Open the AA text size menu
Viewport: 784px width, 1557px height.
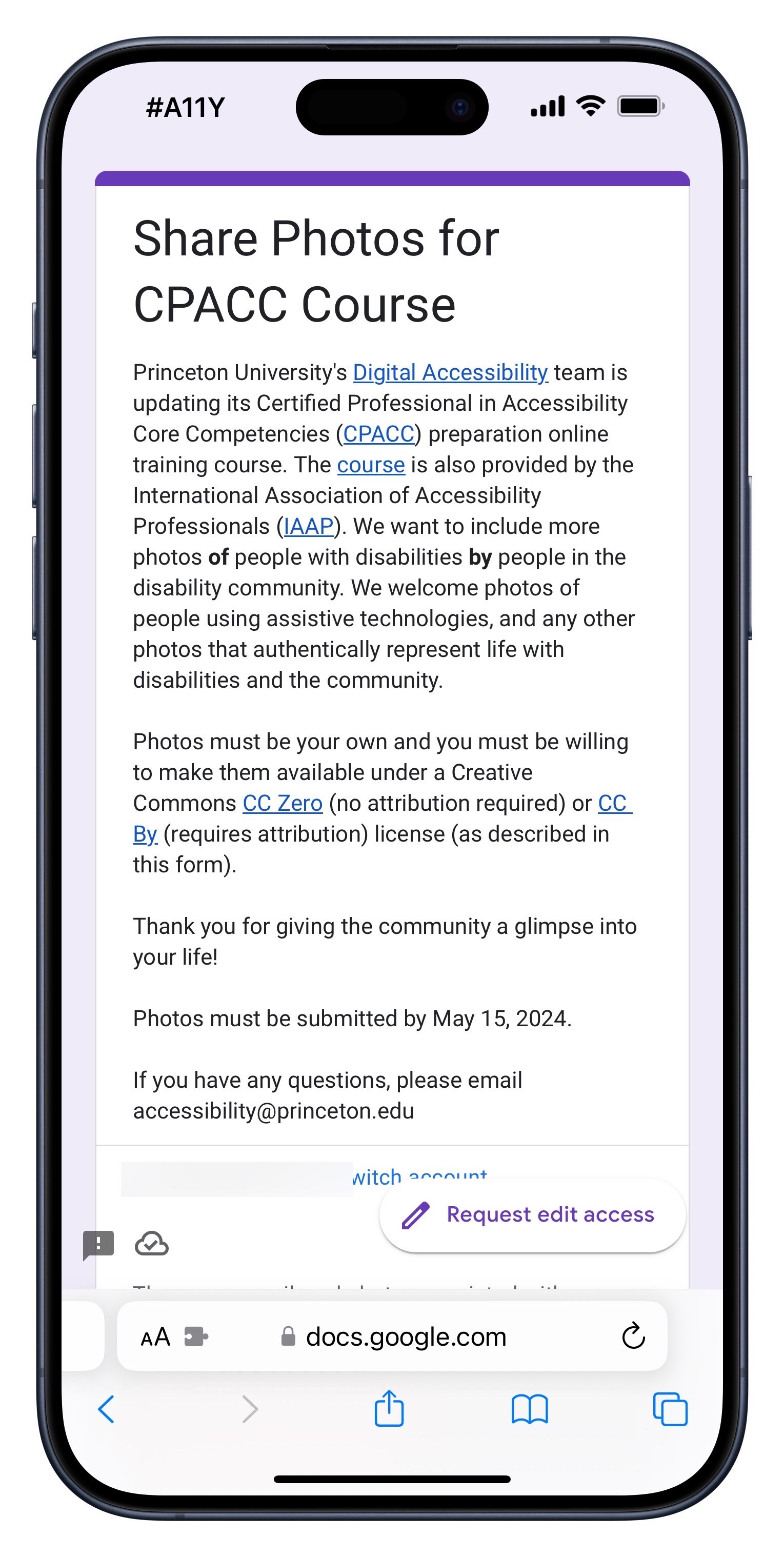(x=155, y=1337)
